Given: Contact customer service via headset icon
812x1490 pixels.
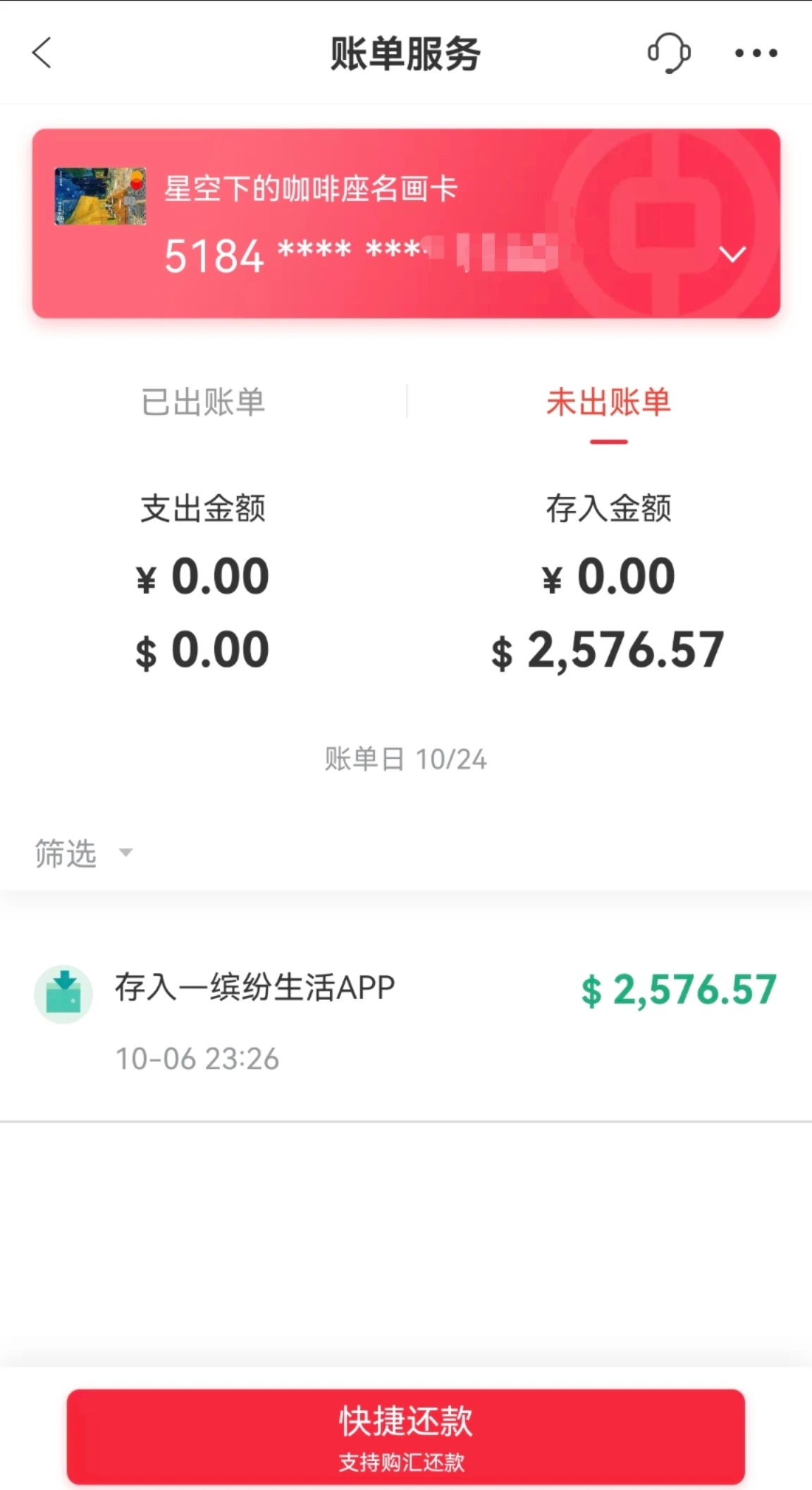Looking at the screenshot, I should point(668,53).
